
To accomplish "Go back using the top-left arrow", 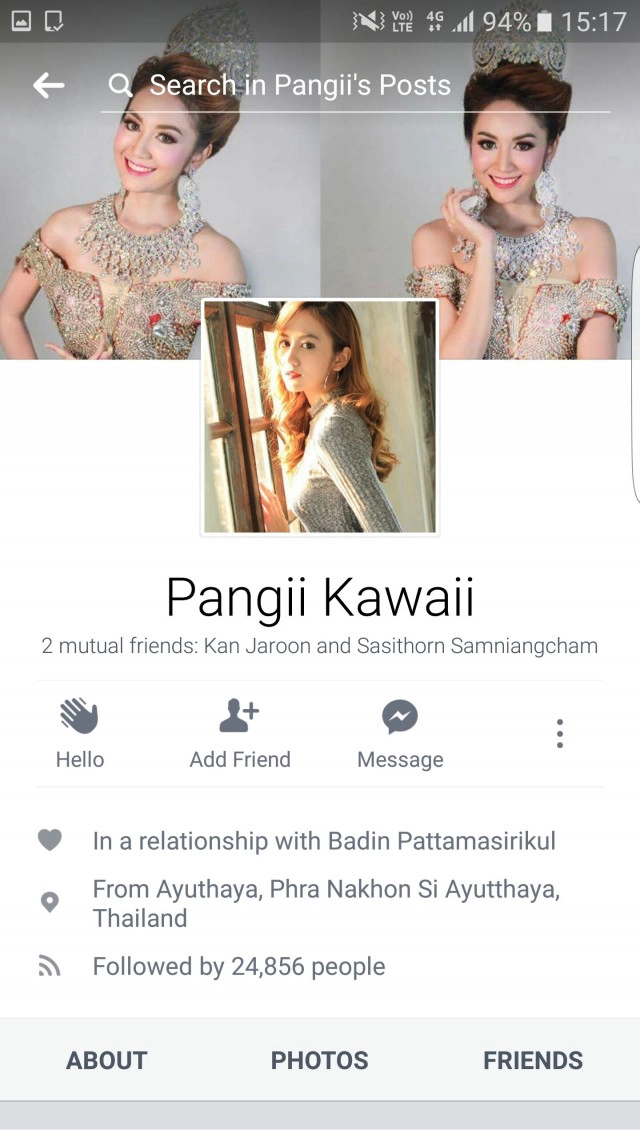I will click(48, 86).
